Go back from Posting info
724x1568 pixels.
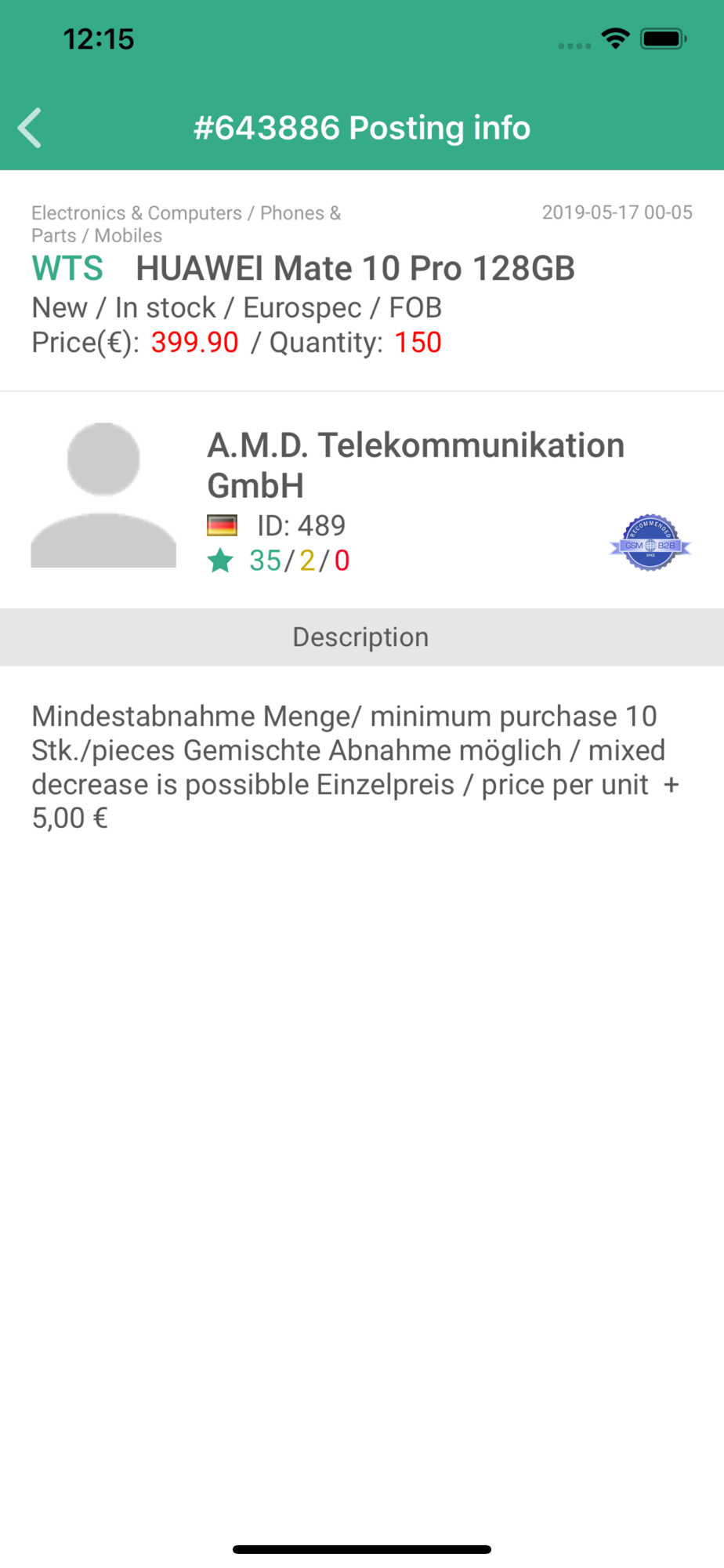click(30, 128)
